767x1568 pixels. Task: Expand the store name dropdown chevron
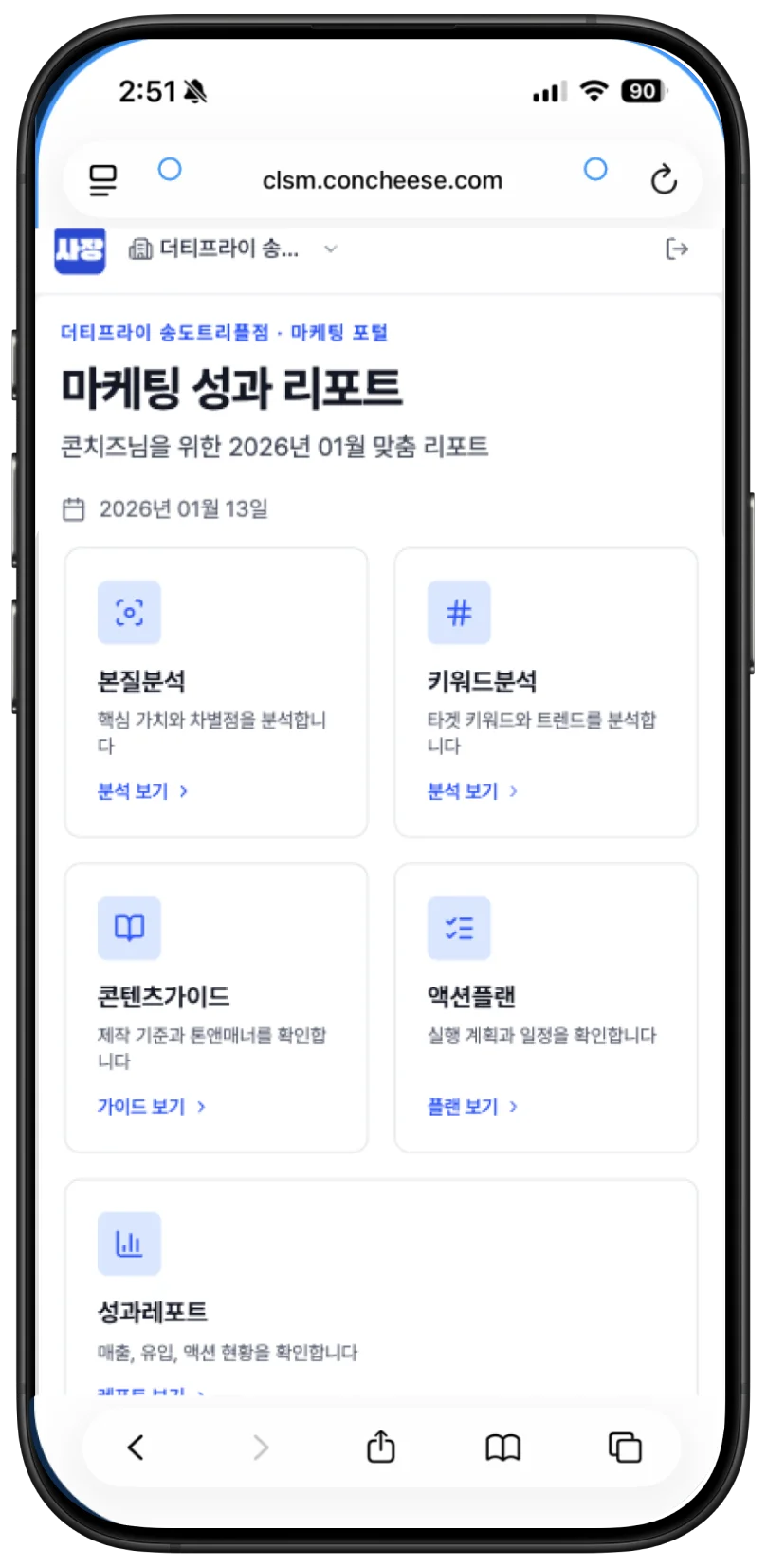[330, 249]
